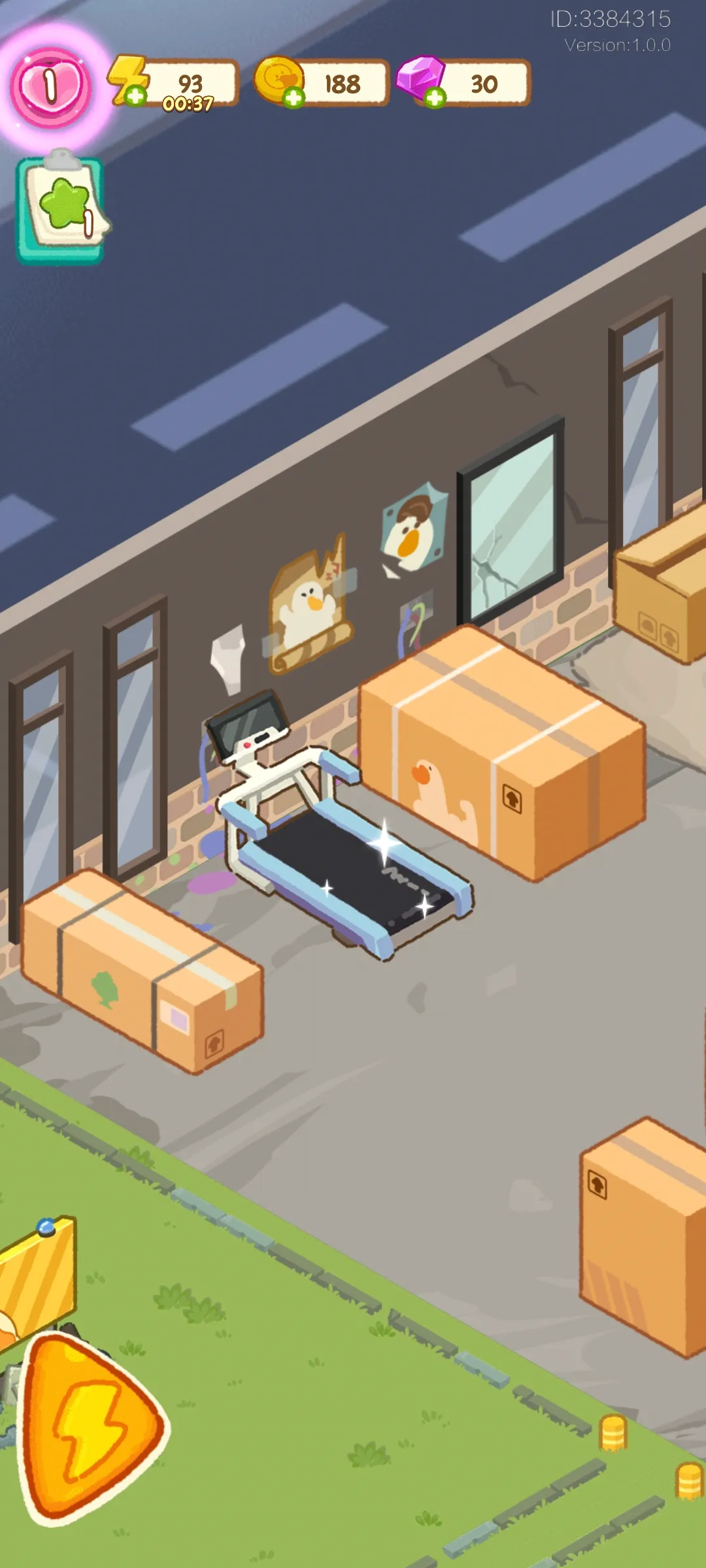The height and width of the screenshot is (1568, 706).
Task: Buy more purple gems via plus button
Action: pyautogui.click(x=435, y=98)
